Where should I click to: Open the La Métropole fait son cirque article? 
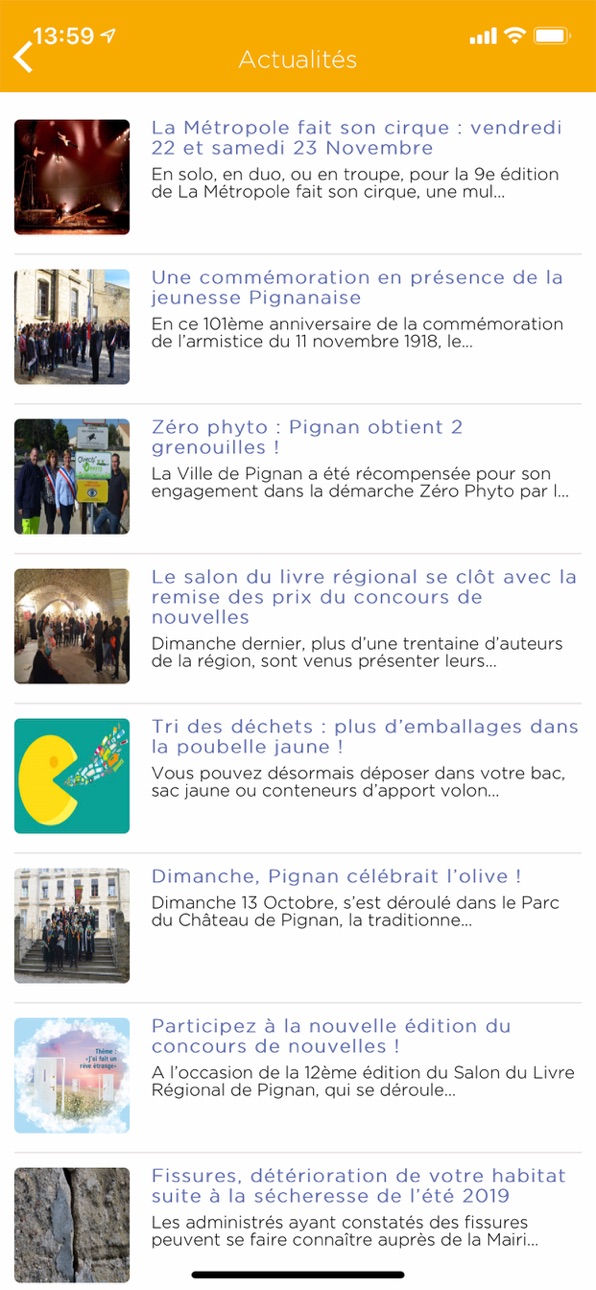click(298, 177)
